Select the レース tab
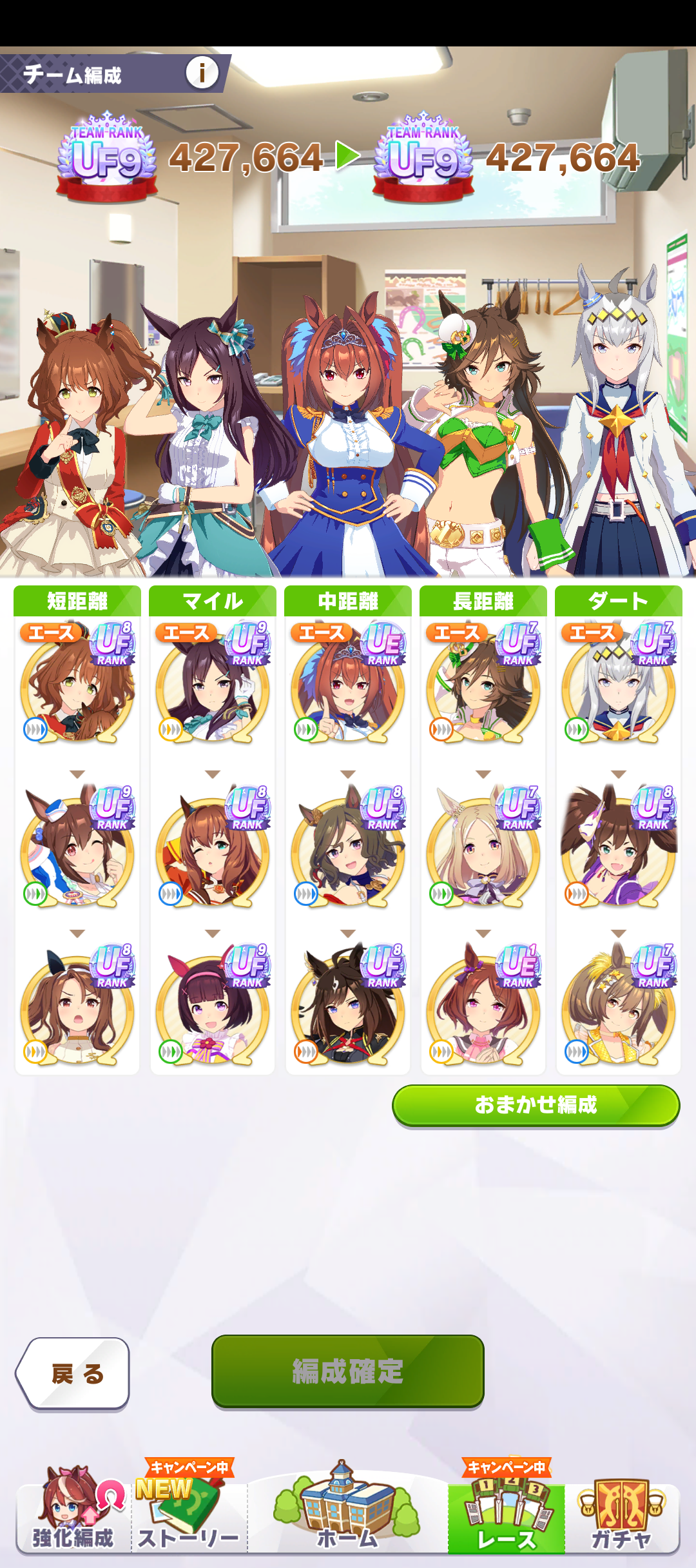This screenshot has width=696, height=1568. click(507, 1515)
